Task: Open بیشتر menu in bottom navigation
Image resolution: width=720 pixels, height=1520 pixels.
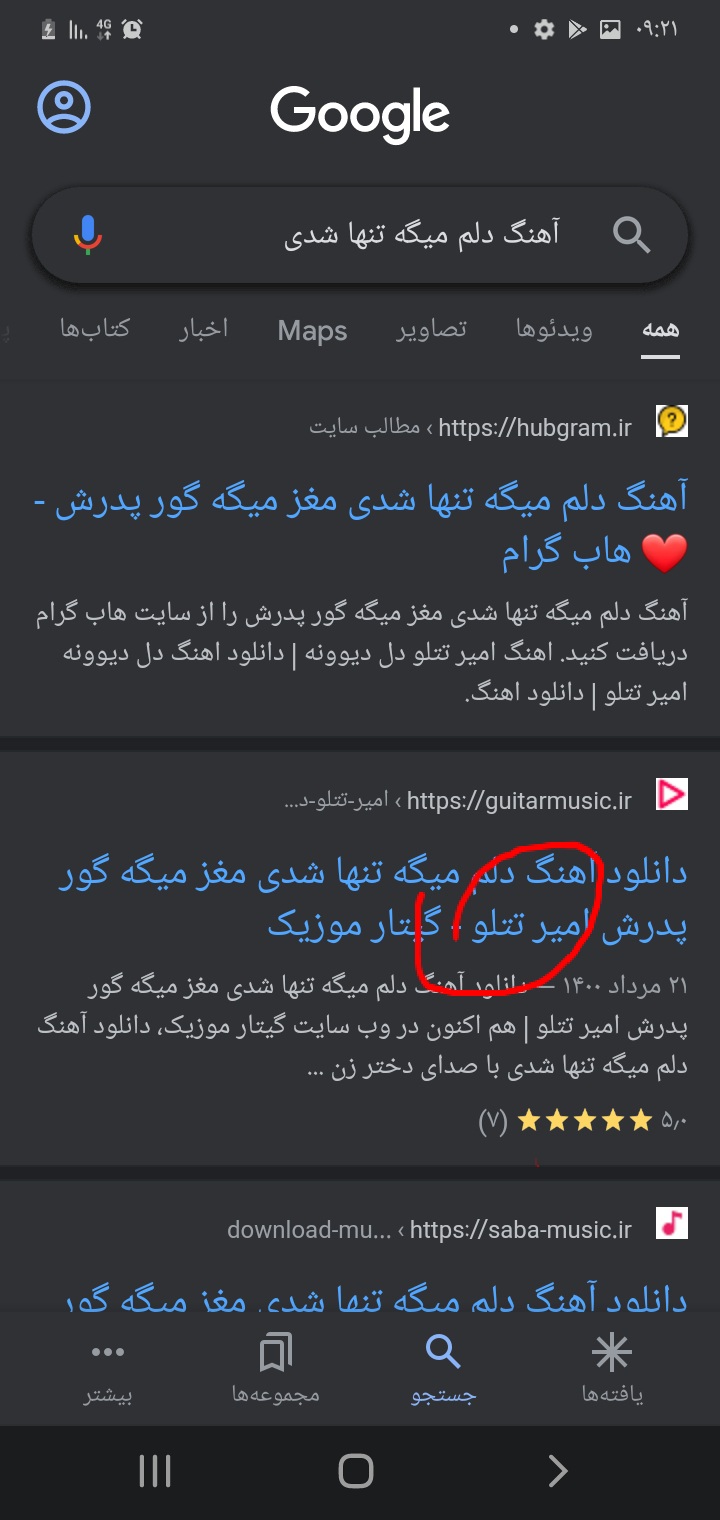Action: point(108,1369)
